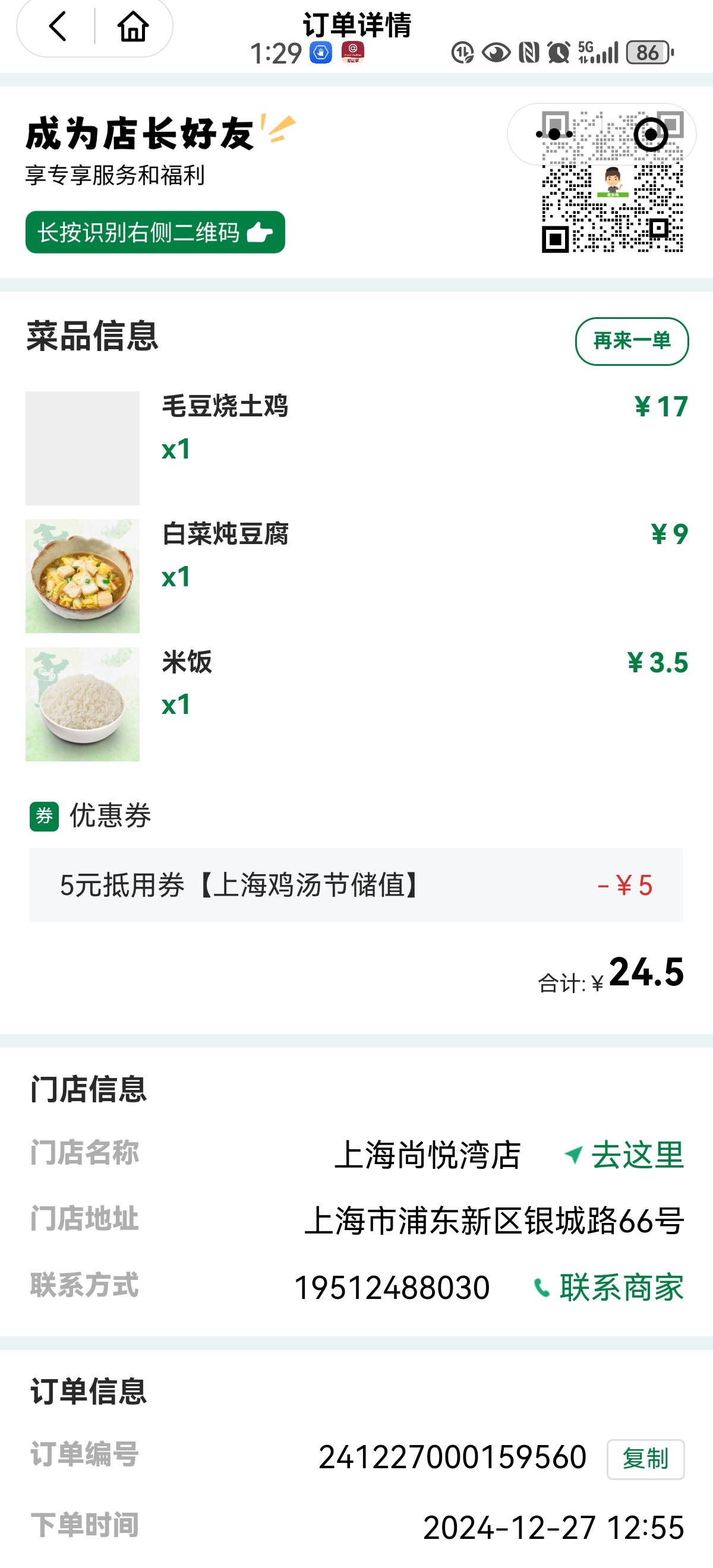Open the 白菜炖豆腐 dish item

[356, 576]
